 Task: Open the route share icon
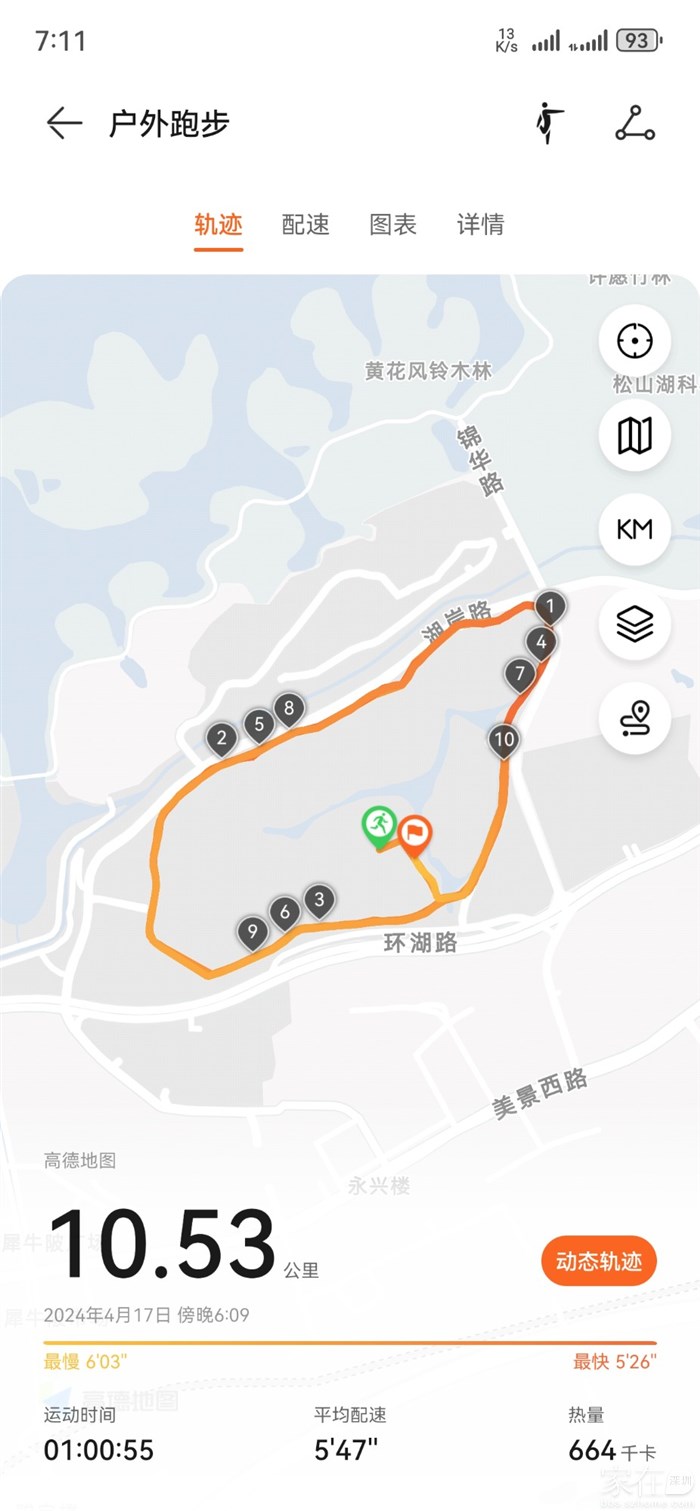(634, 123)
